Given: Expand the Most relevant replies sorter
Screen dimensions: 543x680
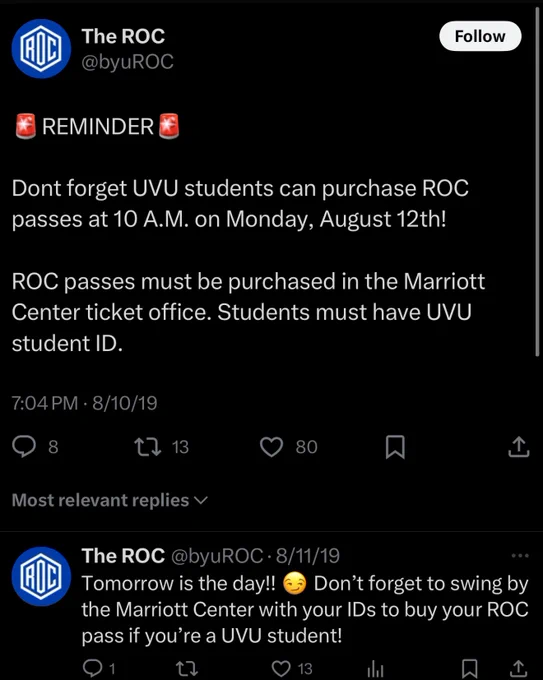Looking at the screenshot, I should pos(110,500).
